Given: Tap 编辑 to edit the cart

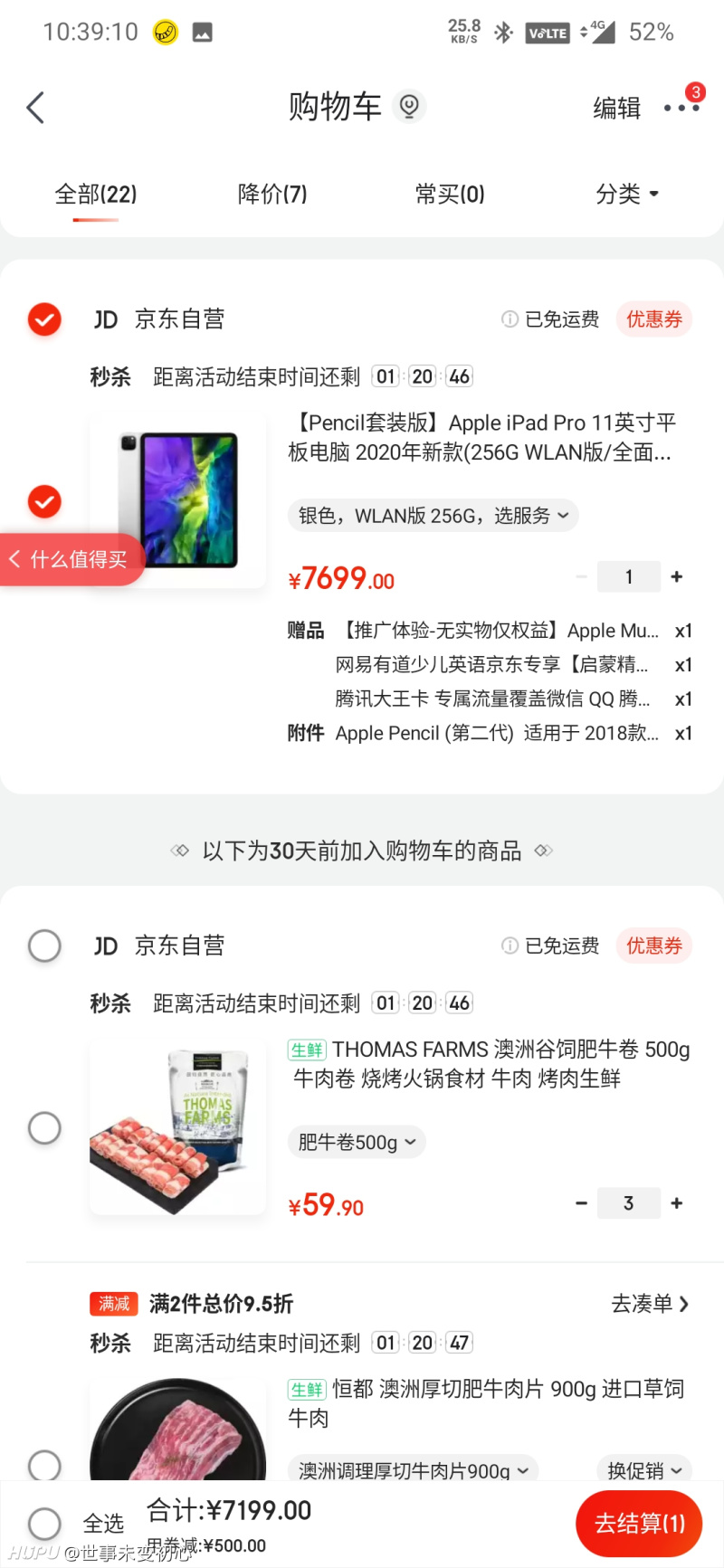Looking at the screenshot, I should pos(616,109).
